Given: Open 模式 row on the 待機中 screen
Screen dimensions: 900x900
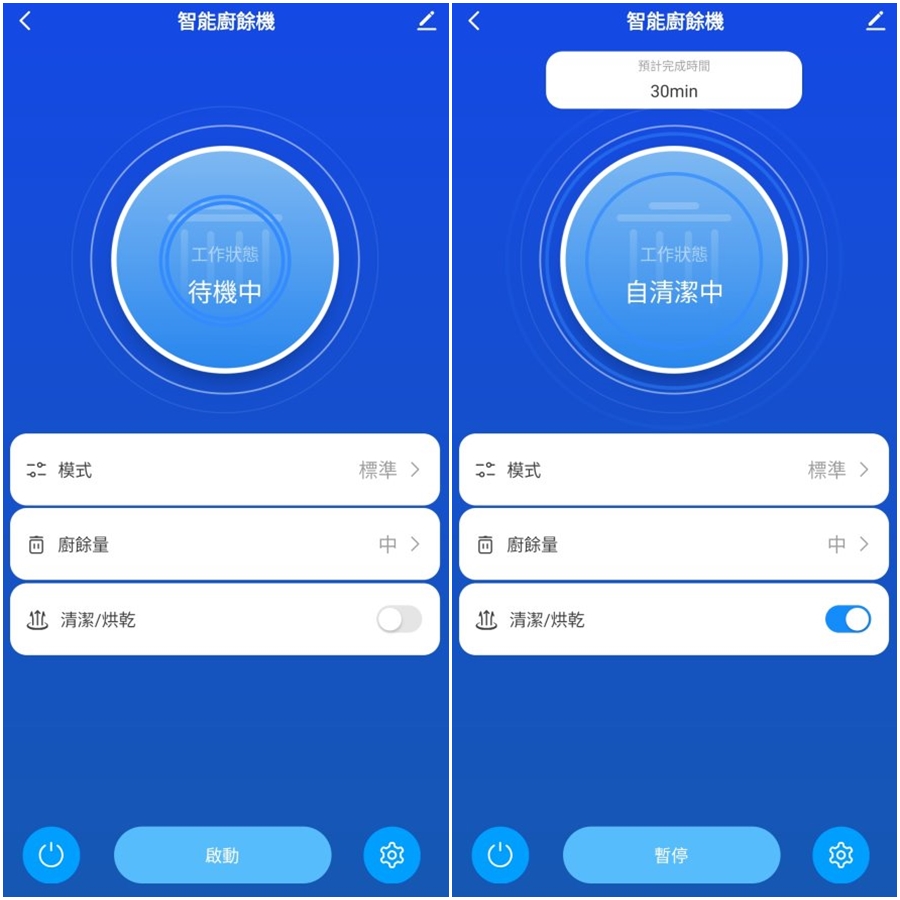Looking at the screenshot, I should point(224,470).
